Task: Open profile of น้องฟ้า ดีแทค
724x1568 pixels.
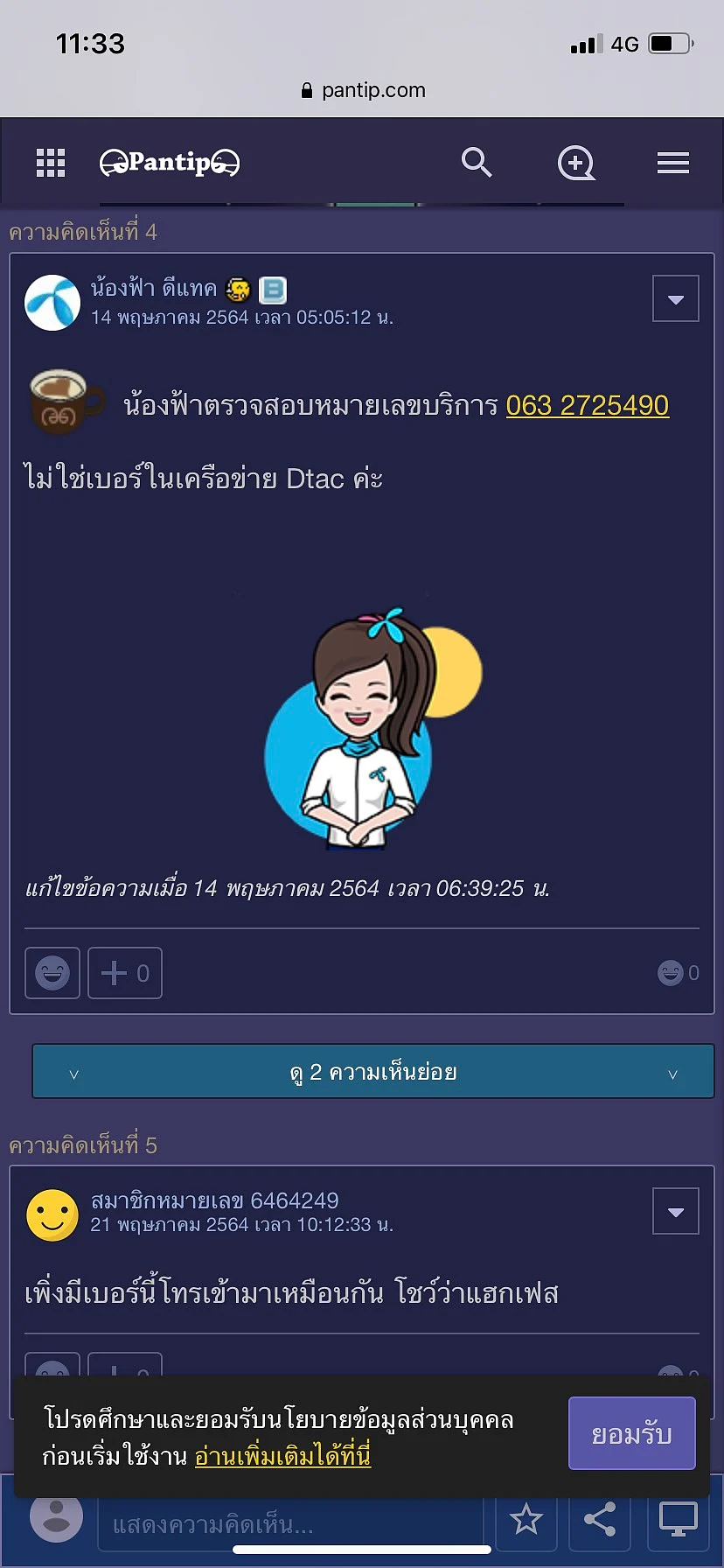Action: pyautogui.click(x=154, y=288)
